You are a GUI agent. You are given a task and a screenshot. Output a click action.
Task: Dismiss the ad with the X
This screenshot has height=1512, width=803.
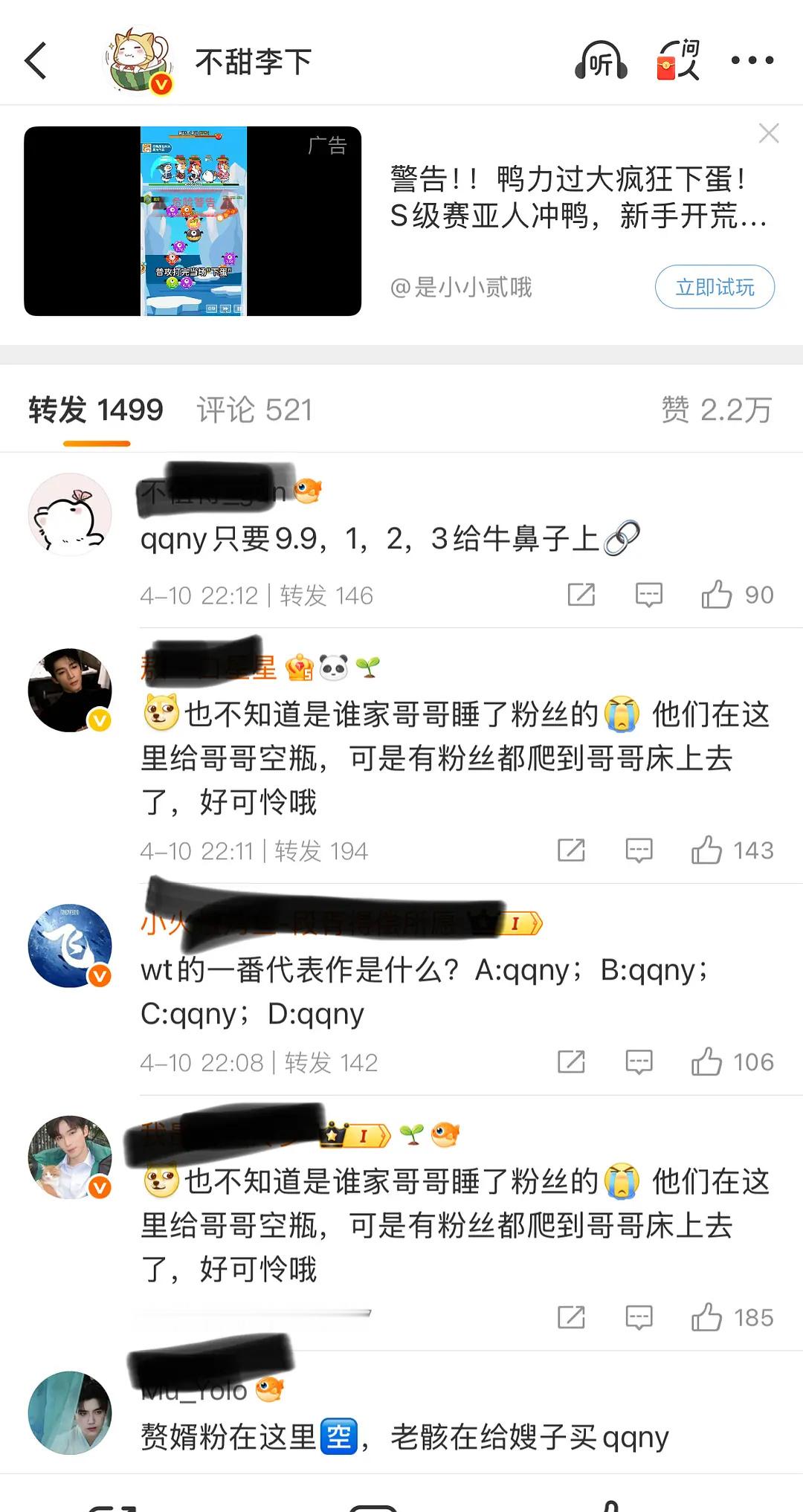pyautogui.click(x=770, y=134)
